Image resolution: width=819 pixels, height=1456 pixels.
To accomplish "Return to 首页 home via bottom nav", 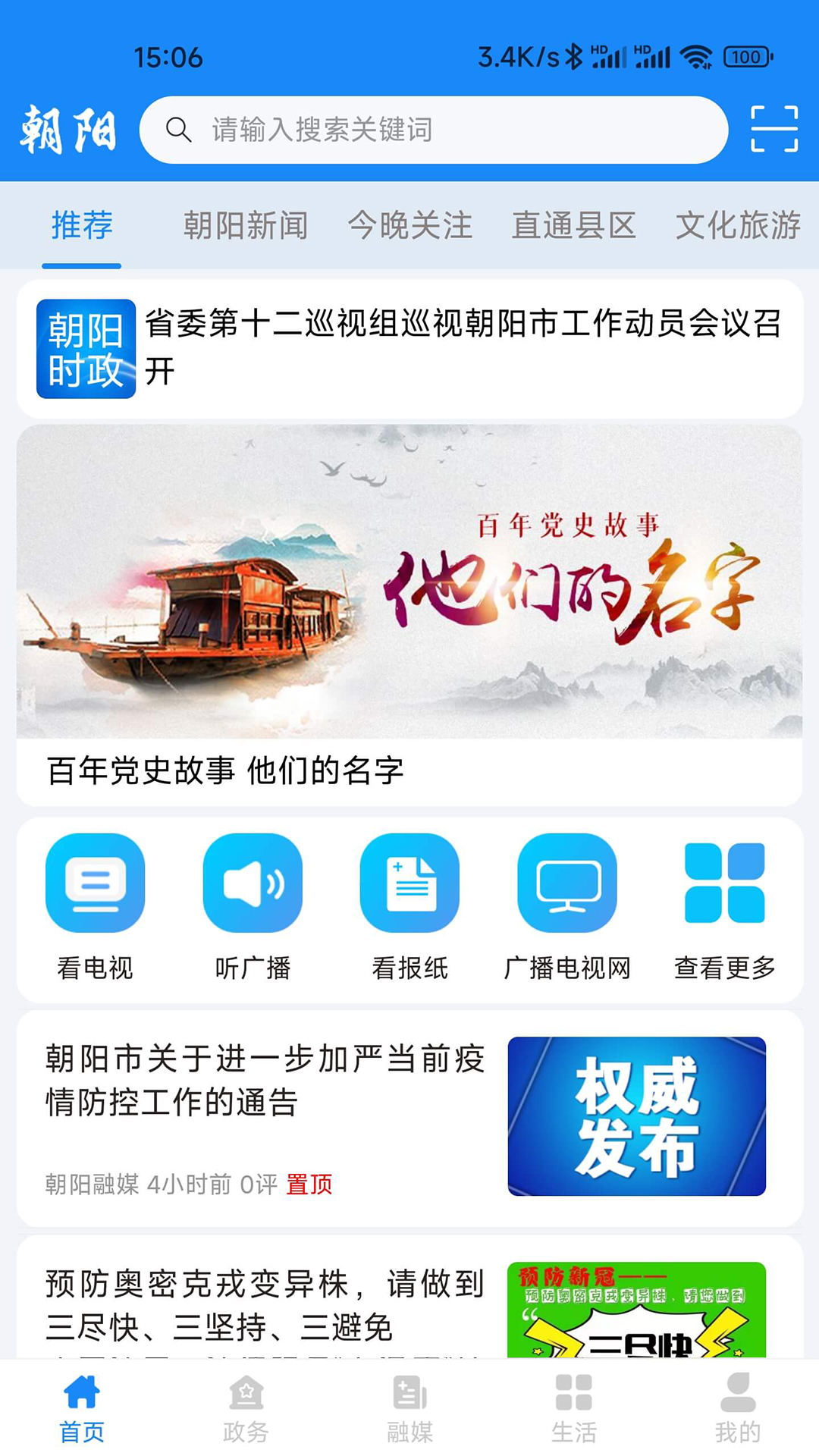I will [82, 1407].
